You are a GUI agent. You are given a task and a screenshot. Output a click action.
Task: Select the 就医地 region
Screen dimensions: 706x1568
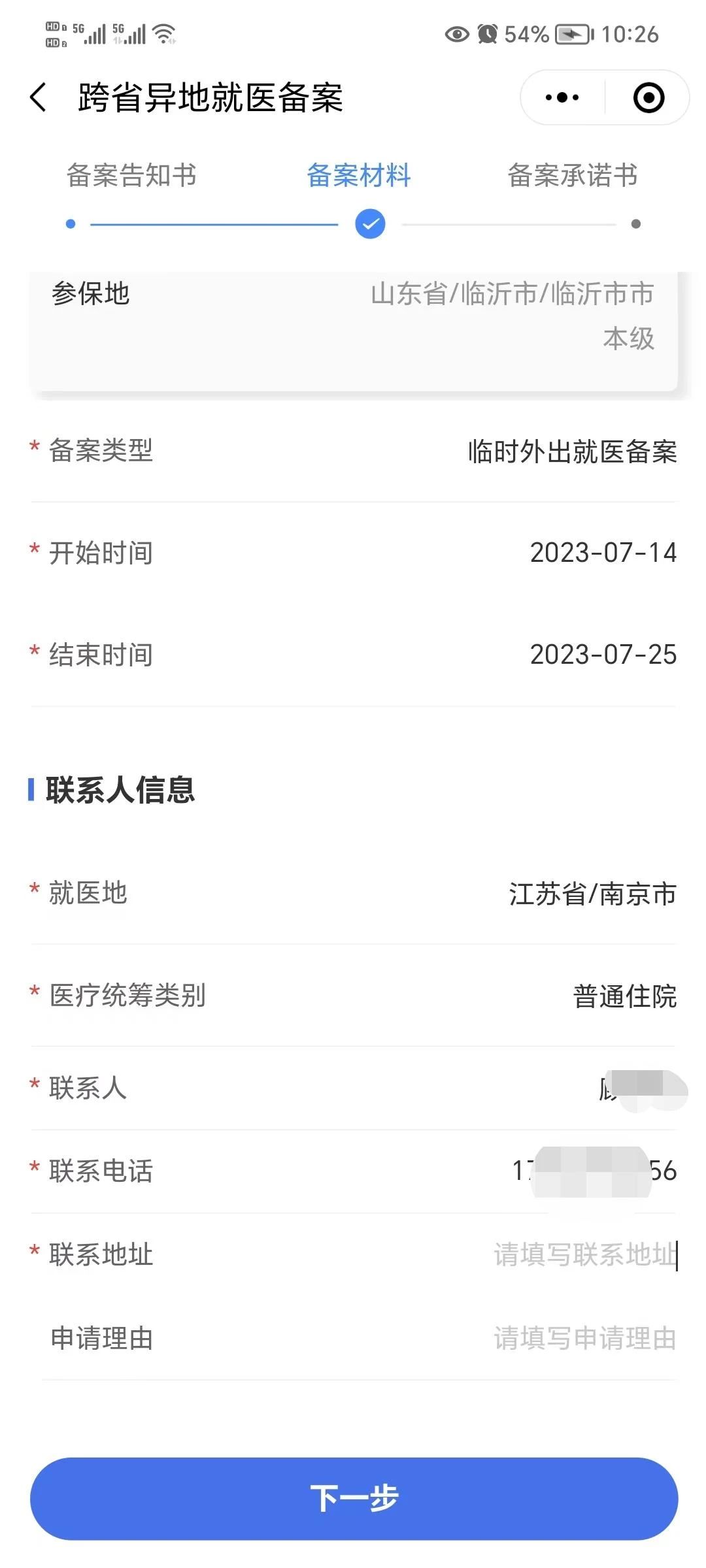tap(353, 893)
